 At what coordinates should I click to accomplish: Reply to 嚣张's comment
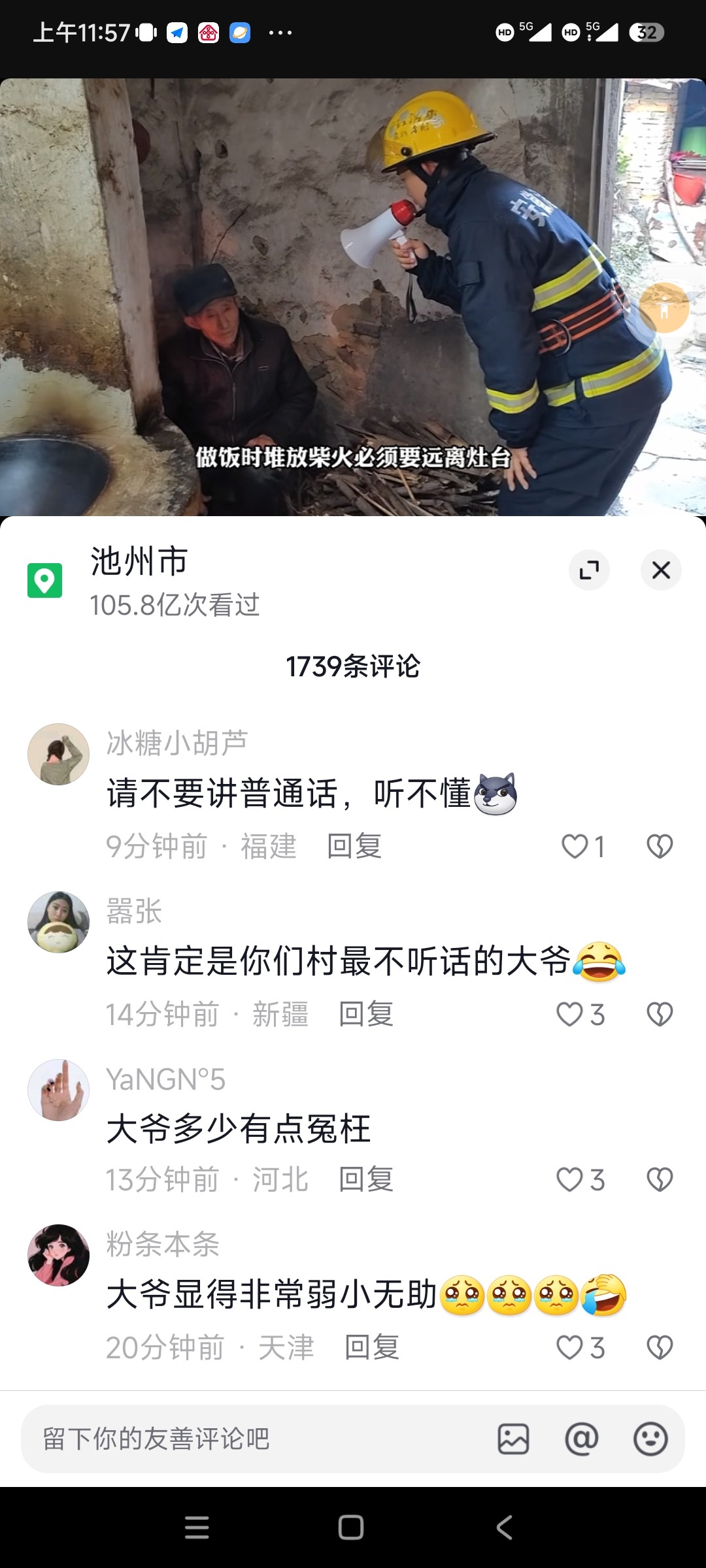[x=365, y=1015]
